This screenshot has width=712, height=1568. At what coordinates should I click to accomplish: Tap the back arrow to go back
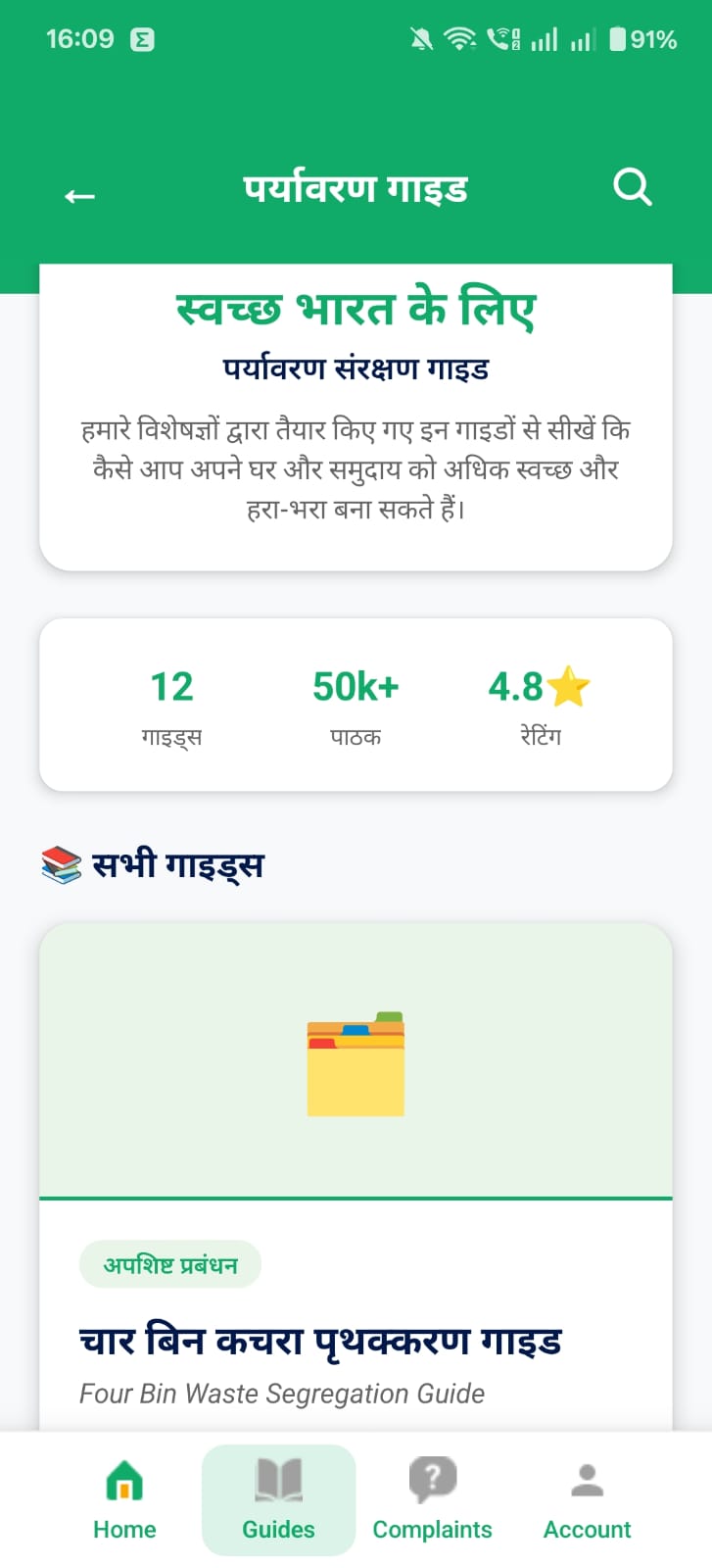[x=79, y=194]
